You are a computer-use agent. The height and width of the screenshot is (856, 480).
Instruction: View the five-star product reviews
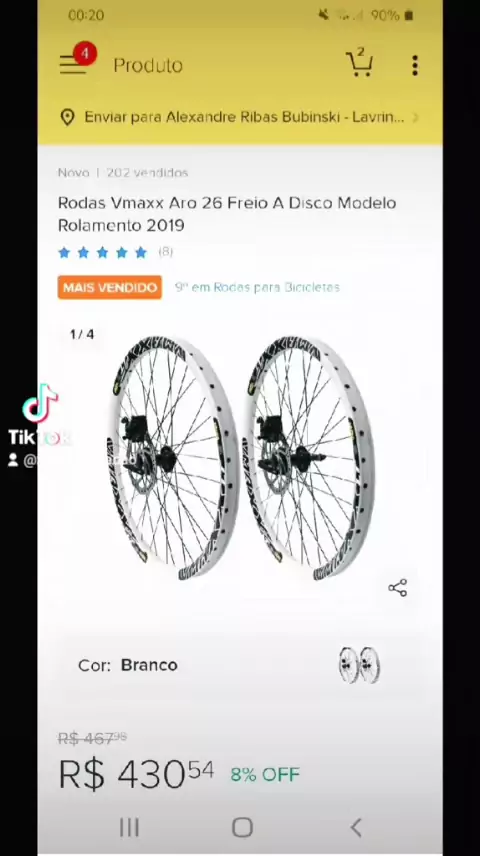point(115,252)
